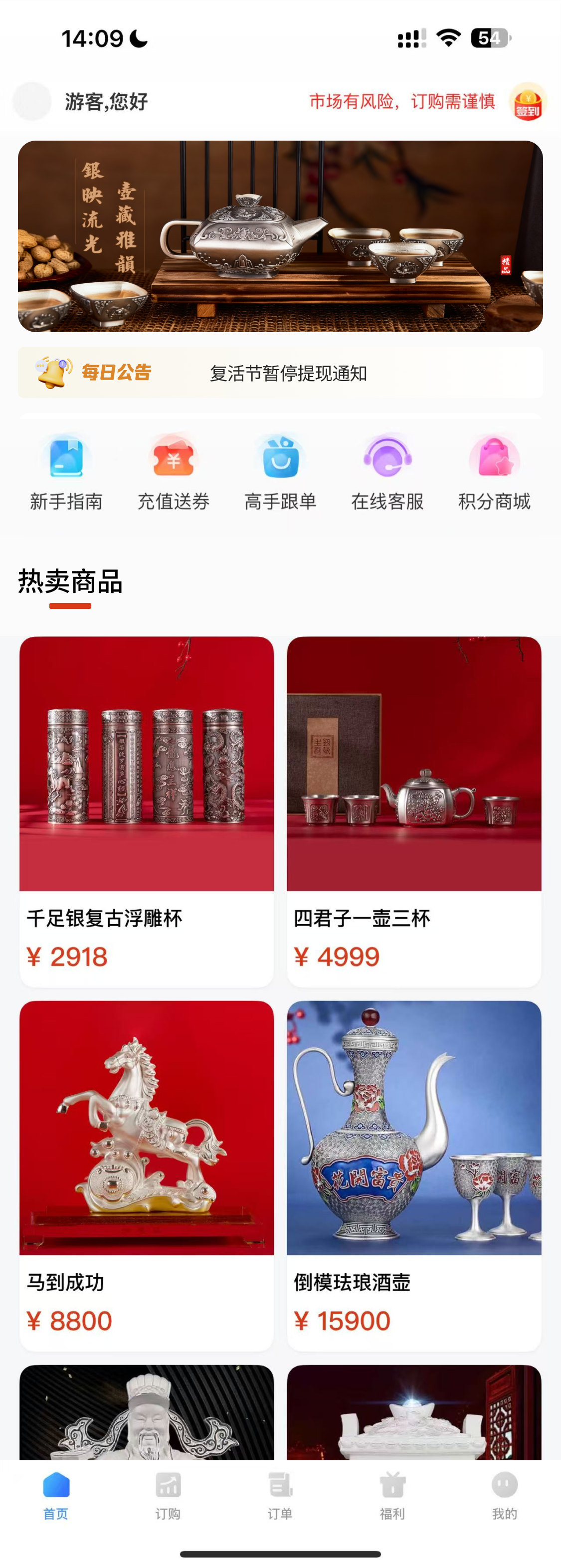Contact 在线客服 online support

pyautogui.click(x=387, y=471)
